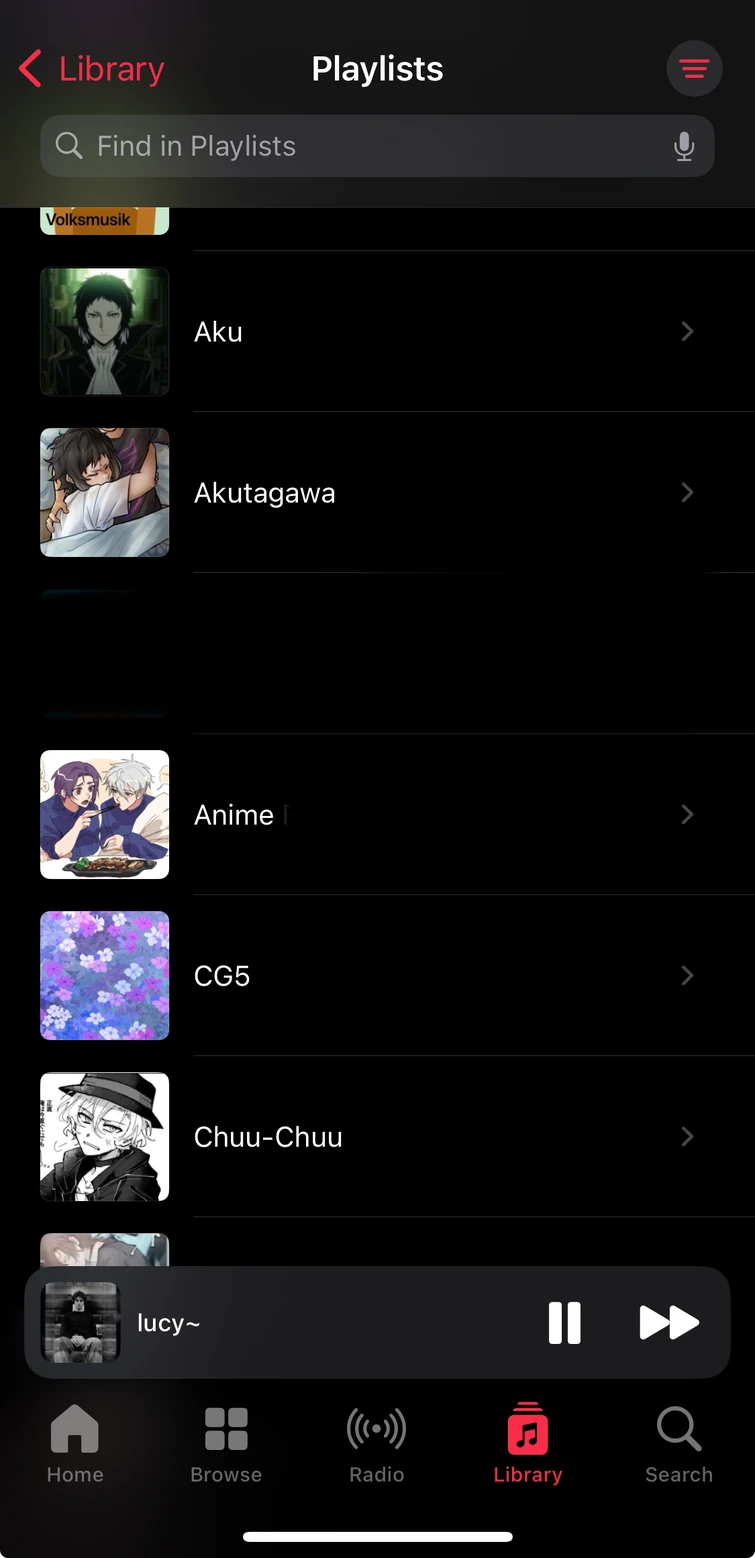Open the Akutagawa playlist via its chevron
The width and height of the screenshot is (755, 1558).
[x=687, y=492]
